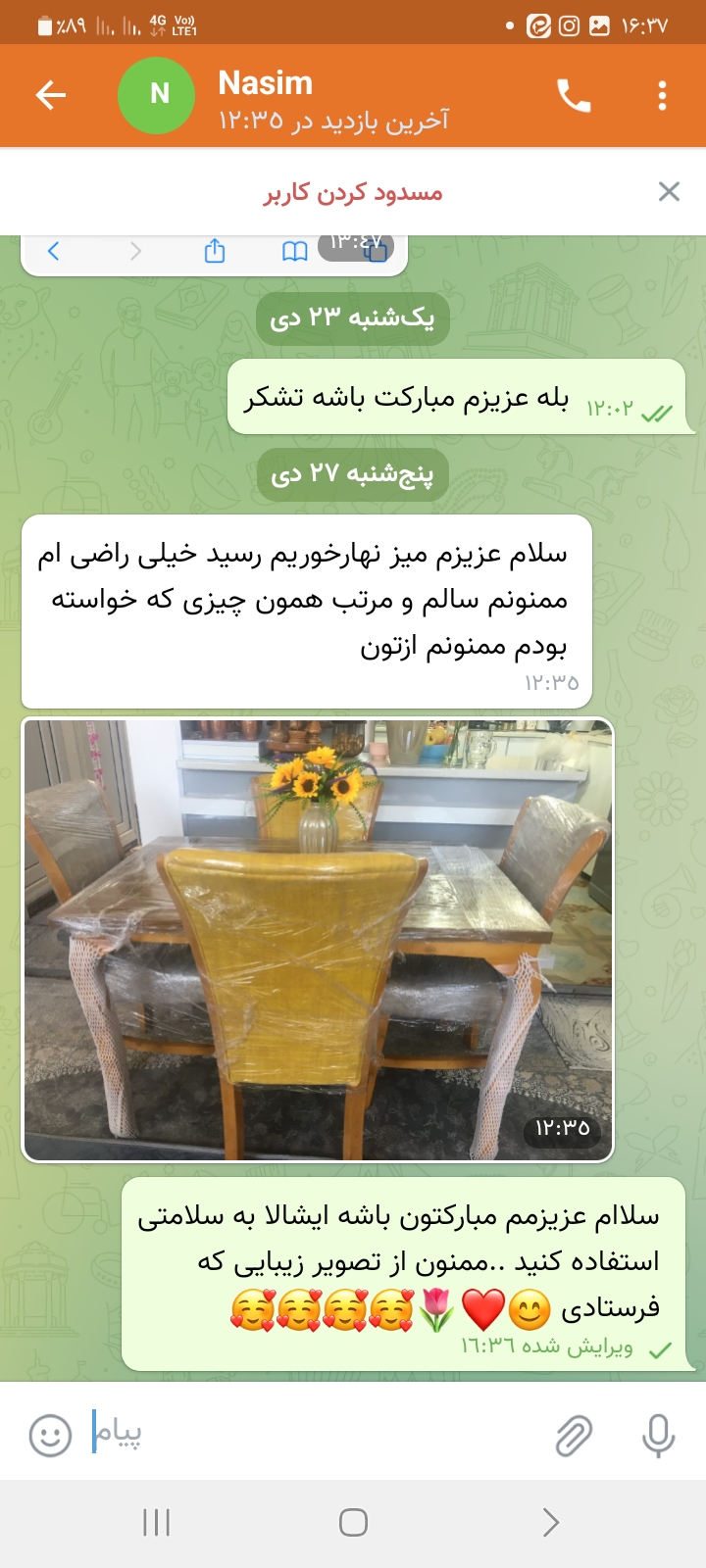The image size is (706, 1568).
Task: Focus the پیام message field
Action: (x=324, y=1434)
